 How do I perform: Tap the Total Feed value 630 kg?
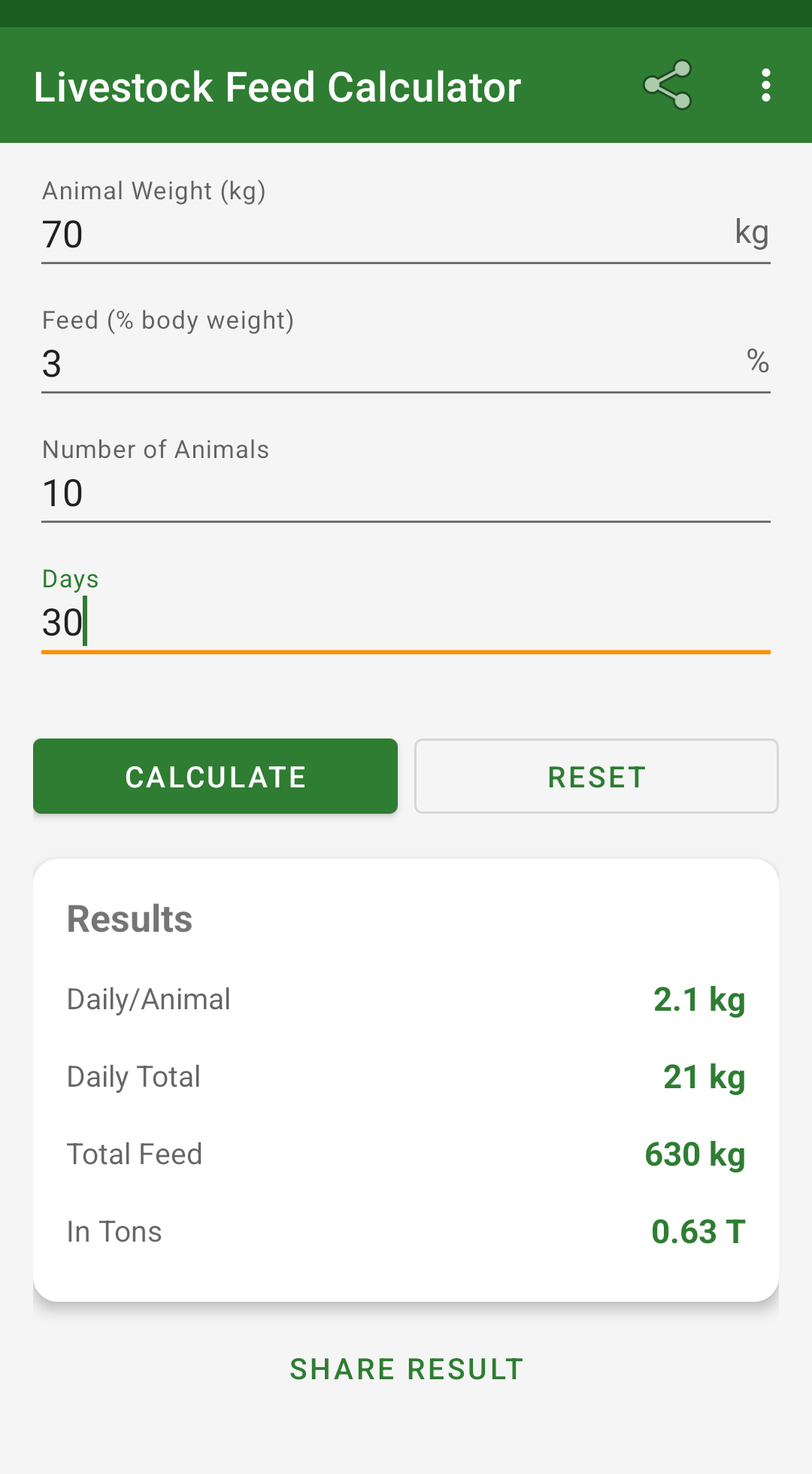point(694,1154)
